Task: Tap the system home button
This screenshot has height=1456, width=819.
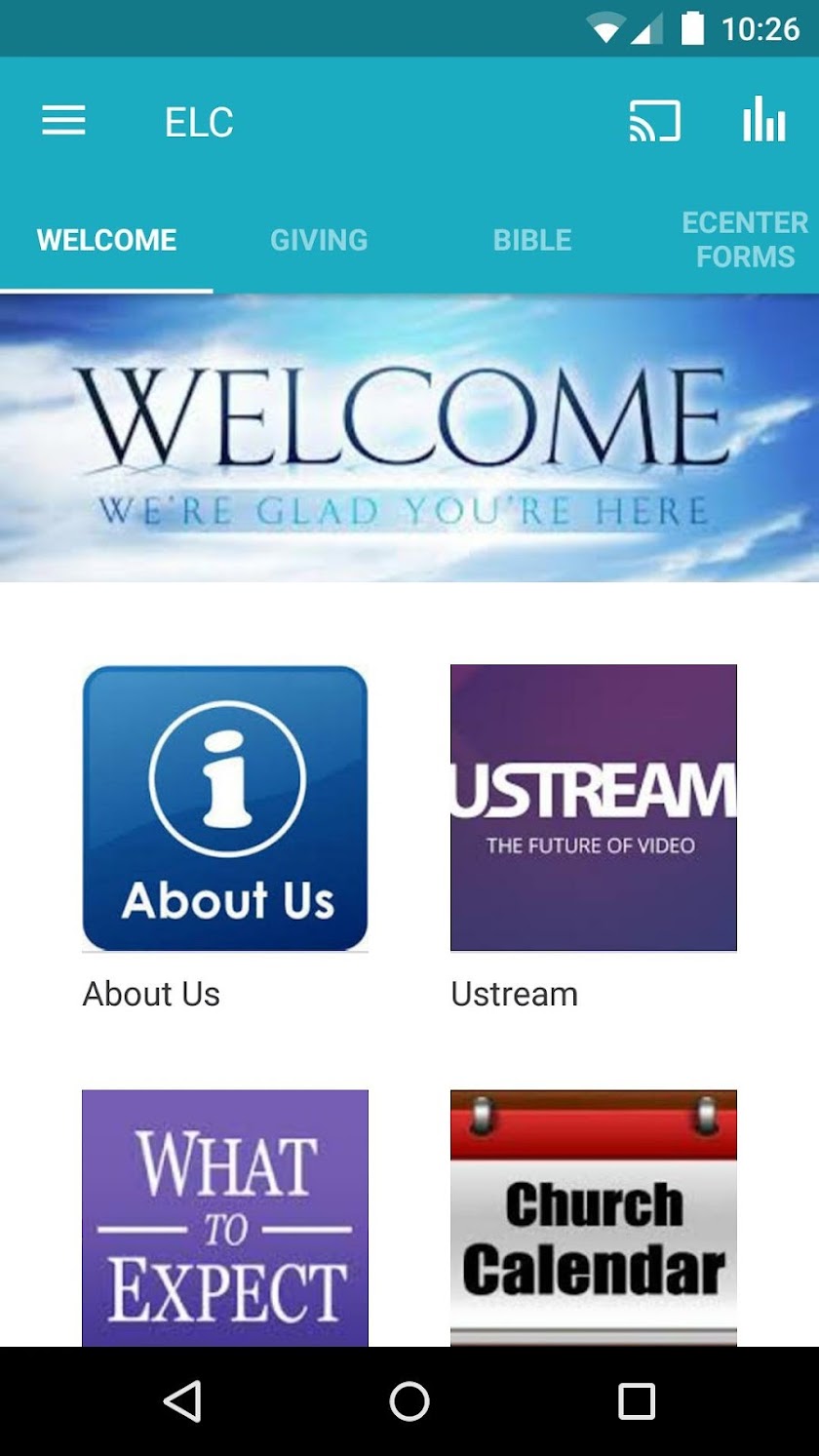Action: click(x=409, y=1401)
